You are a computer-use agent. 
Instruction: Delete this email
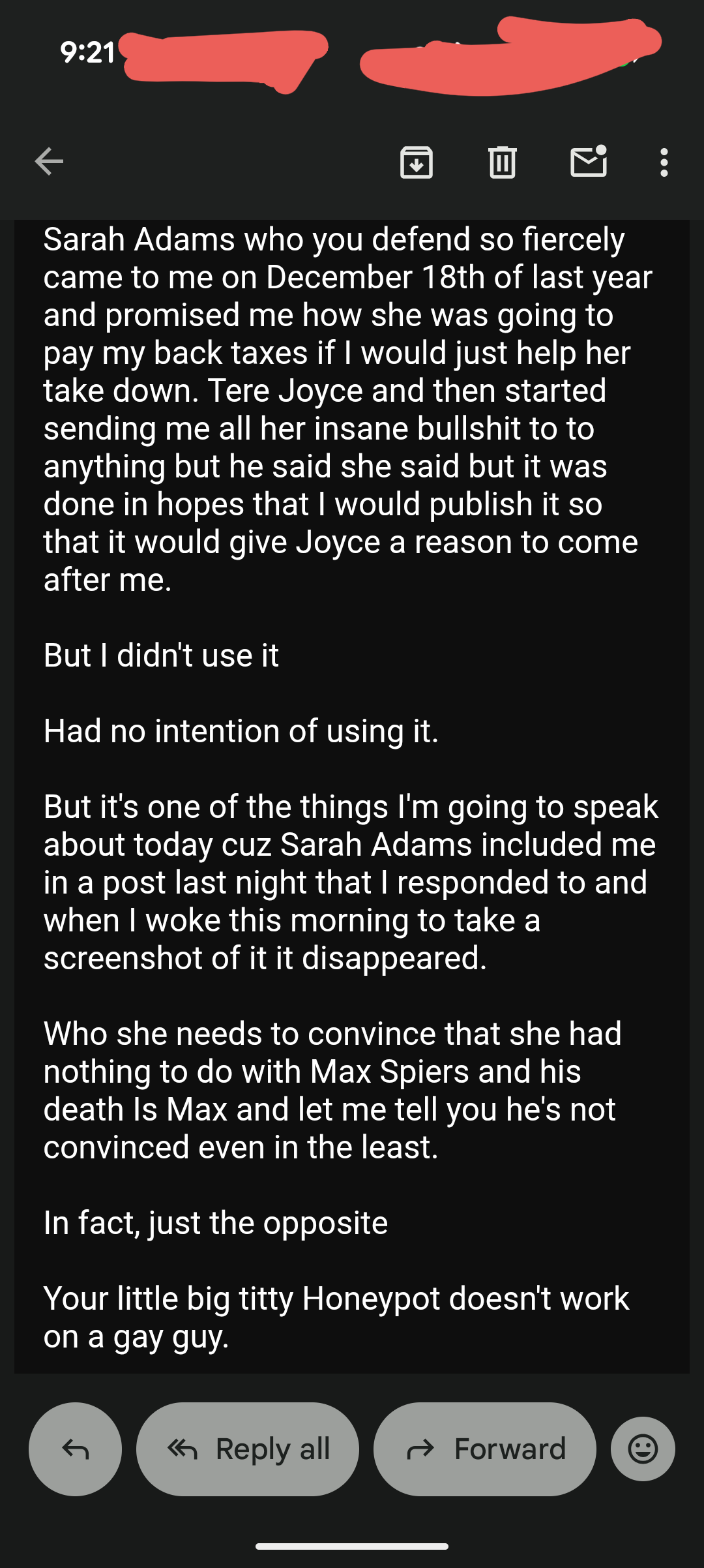[x=502, y=162]
